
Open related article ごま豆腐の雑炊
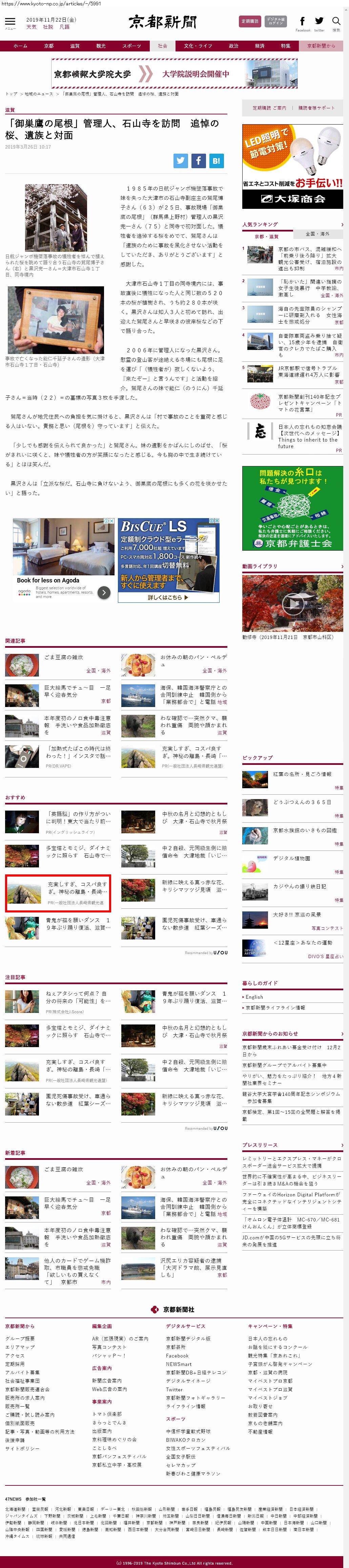[63, 657]
